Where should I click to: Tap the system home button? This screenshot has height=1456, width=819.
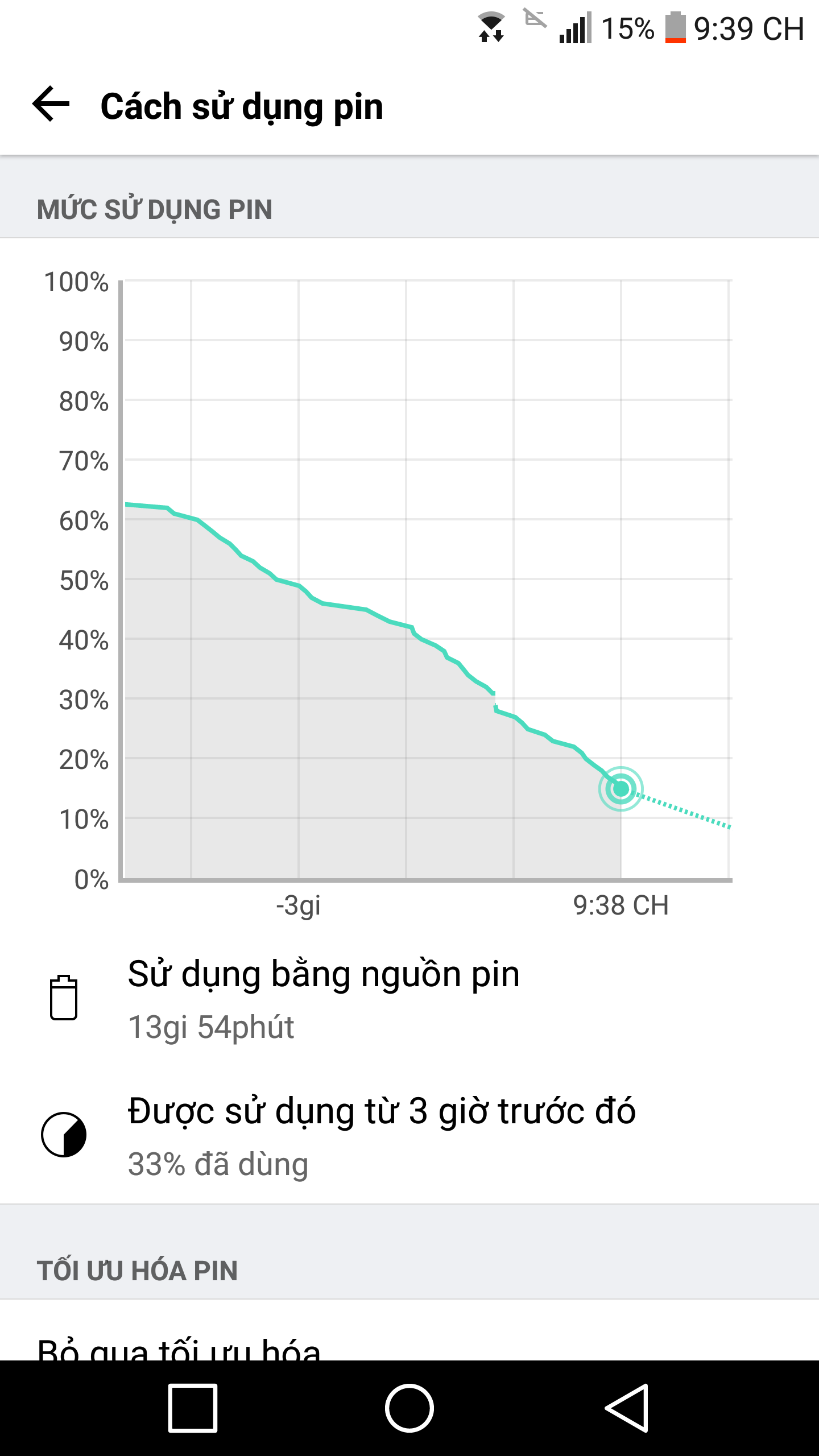[x=409, y=1408]
